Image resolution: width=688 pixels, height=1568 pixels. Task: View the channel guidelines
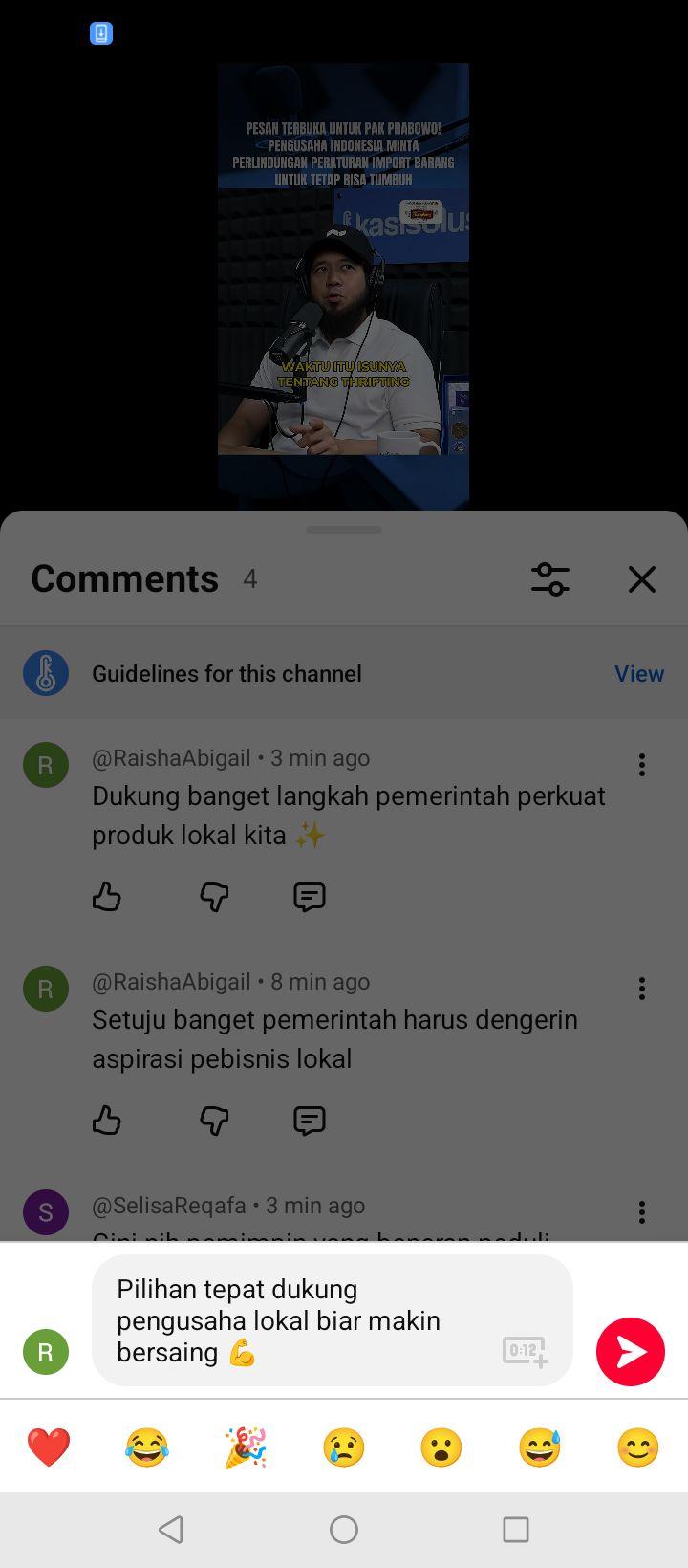pos(639,673)
